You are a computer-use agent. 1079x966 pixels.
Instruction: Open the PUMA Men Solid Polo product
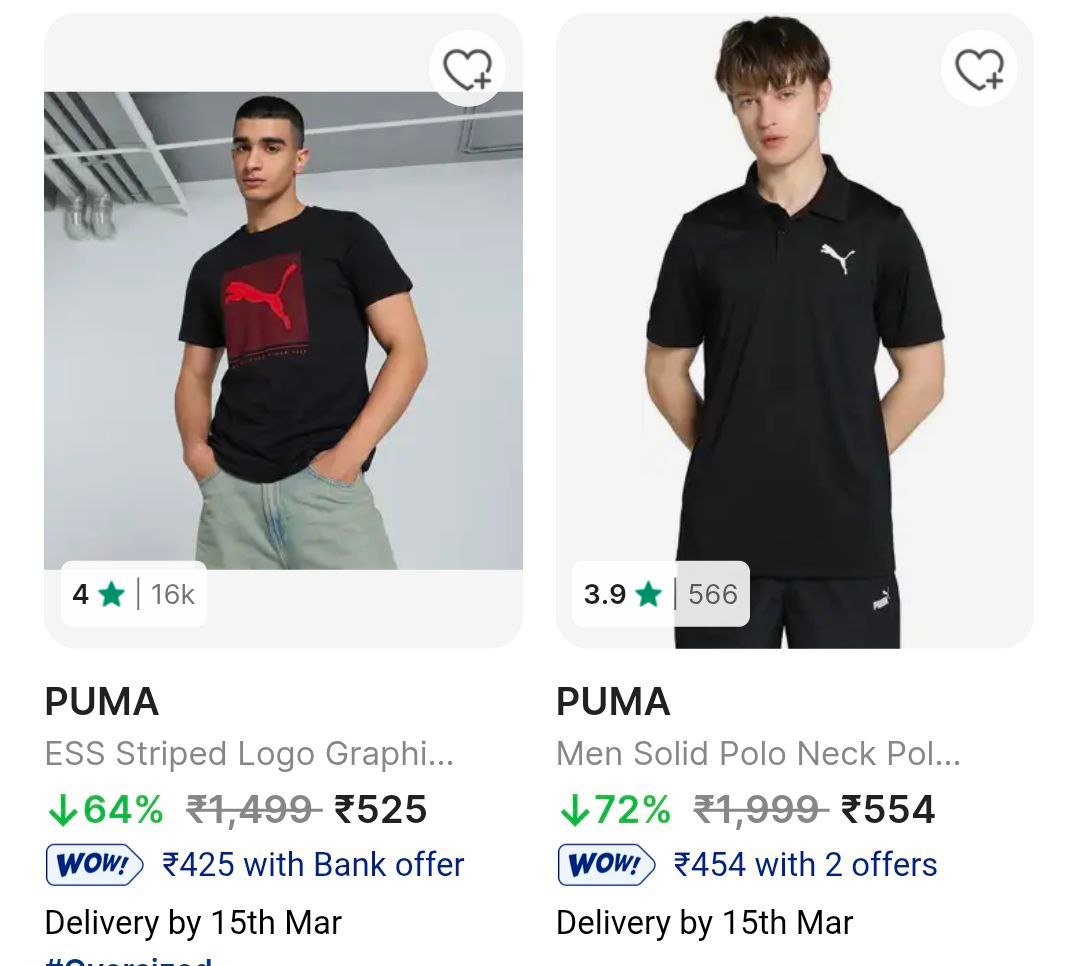(x=794, y=330)
